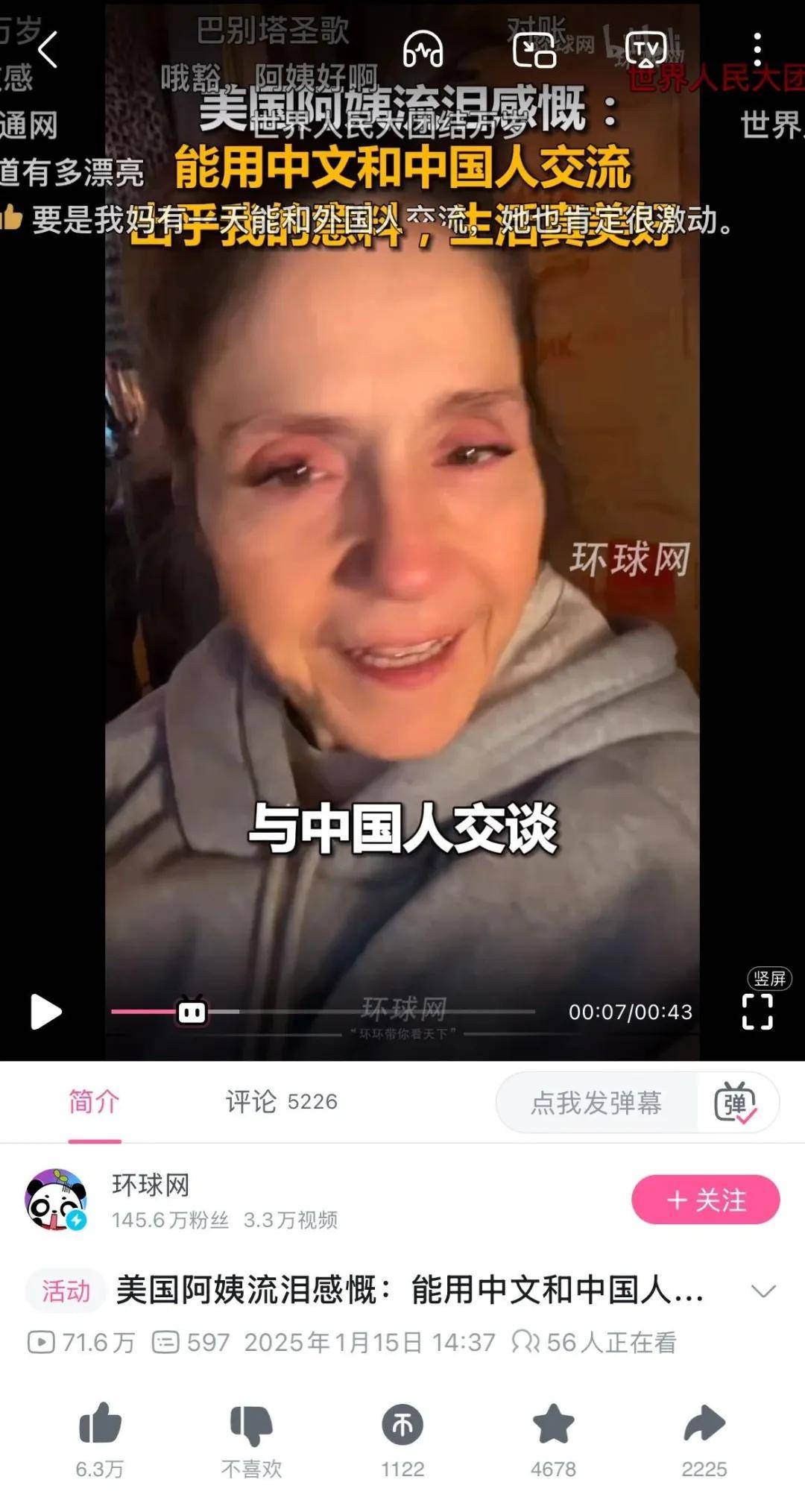Image resolution: width=805 pixels, height=1512 pixels.
Task: Add the video to favorites star
Action: tap(553, 1424)
